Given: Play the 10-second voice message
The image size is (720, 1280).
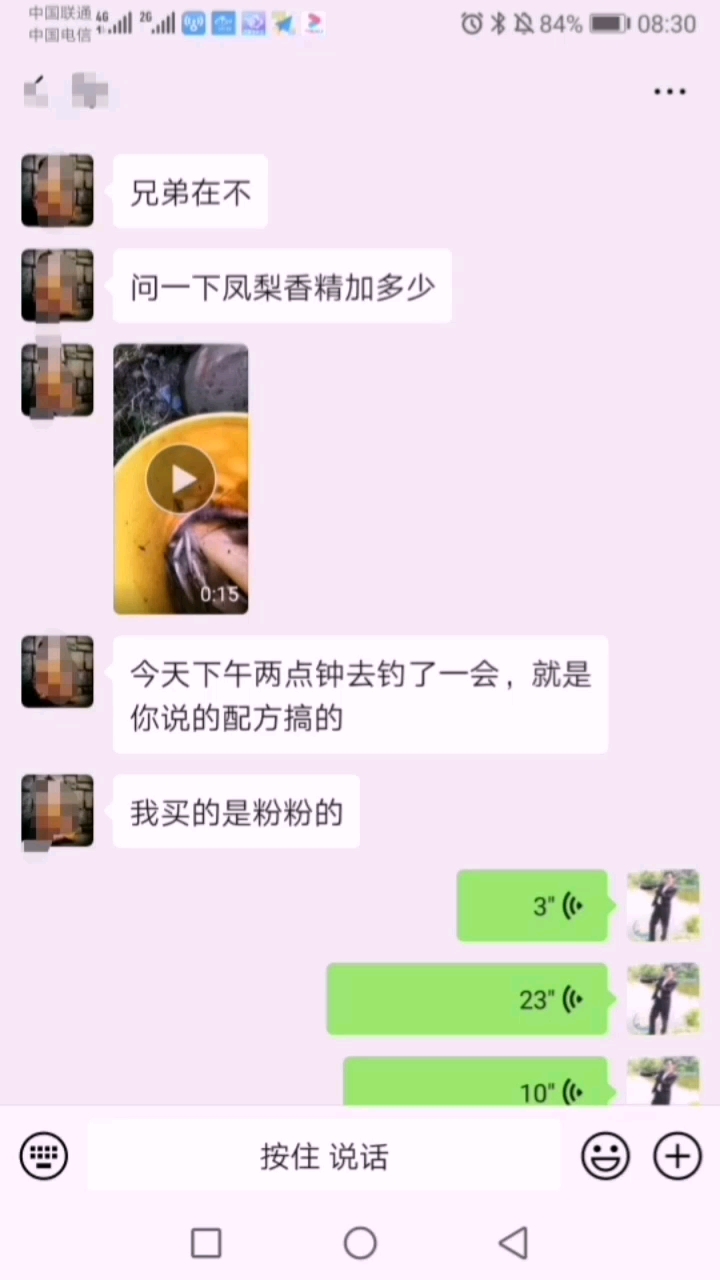Looking at the screenshot, I should click(476, 1085).
